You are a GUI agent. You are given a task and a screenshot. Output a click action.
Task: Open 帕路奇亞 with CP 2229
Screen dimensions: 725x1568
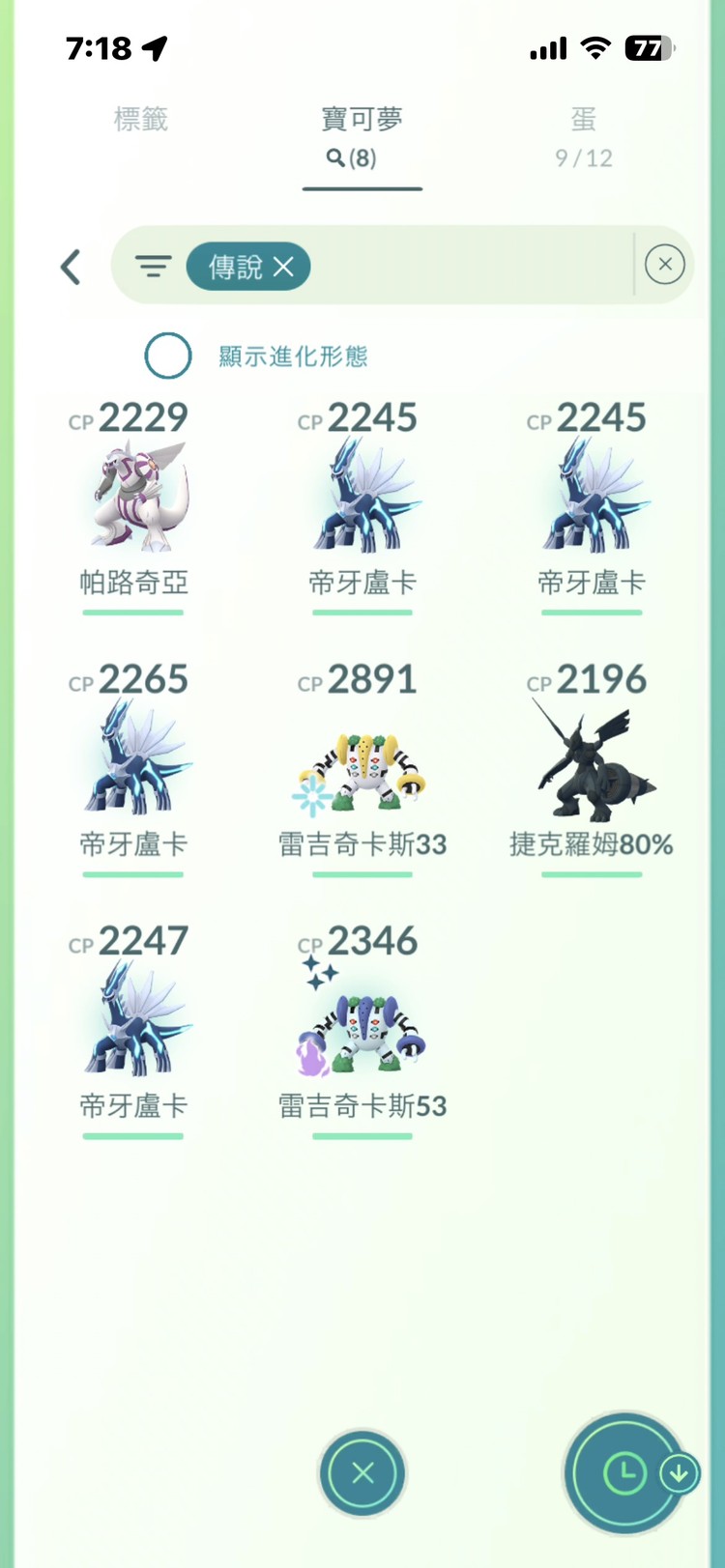(132, 498)
